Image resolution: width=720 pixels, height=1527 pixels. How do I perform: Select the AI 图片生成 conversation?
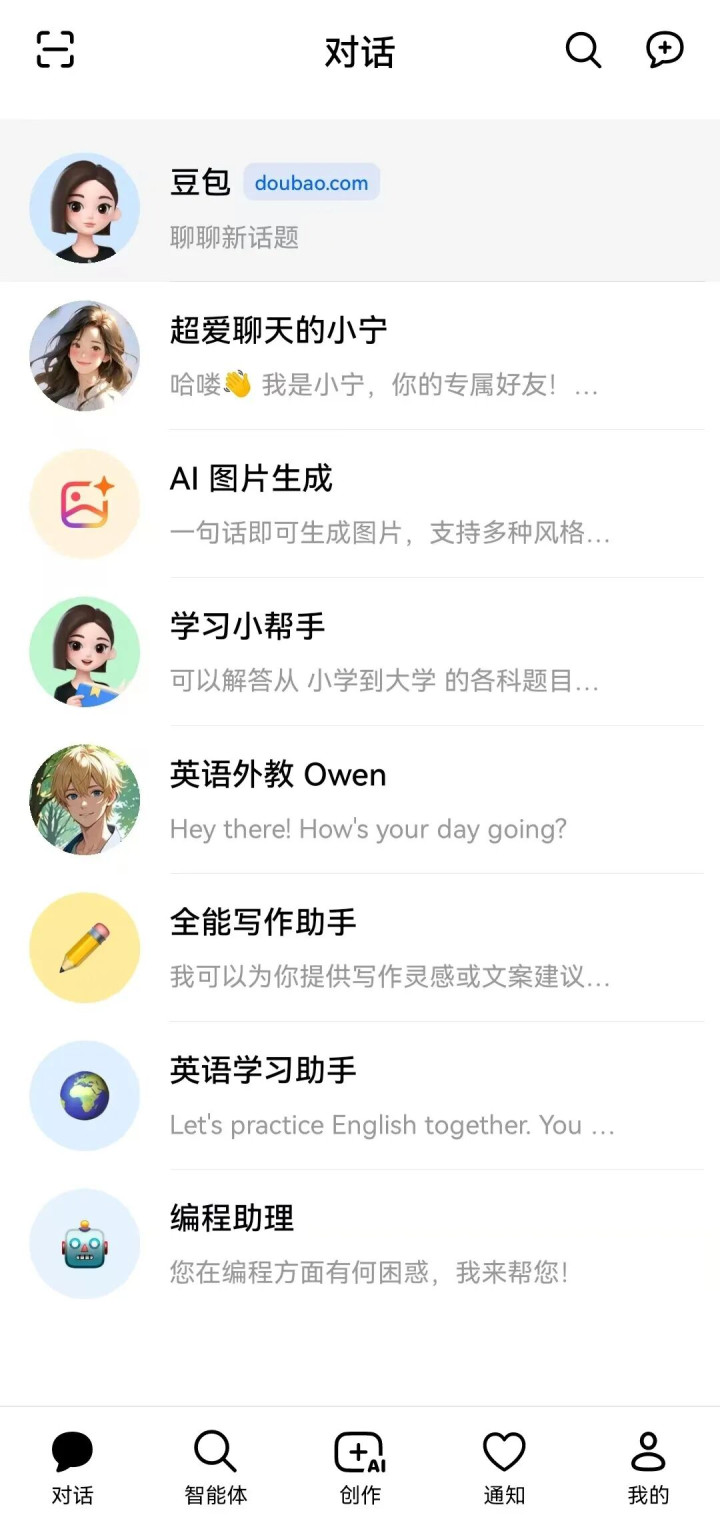click(360, 504)
